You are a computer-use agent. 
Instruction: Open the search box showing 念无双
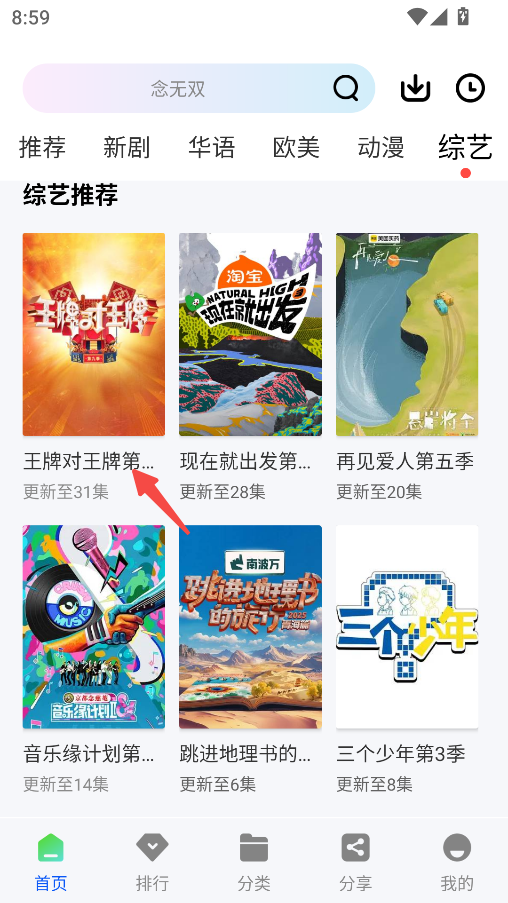pyautogui.click(x=199, y=89)
